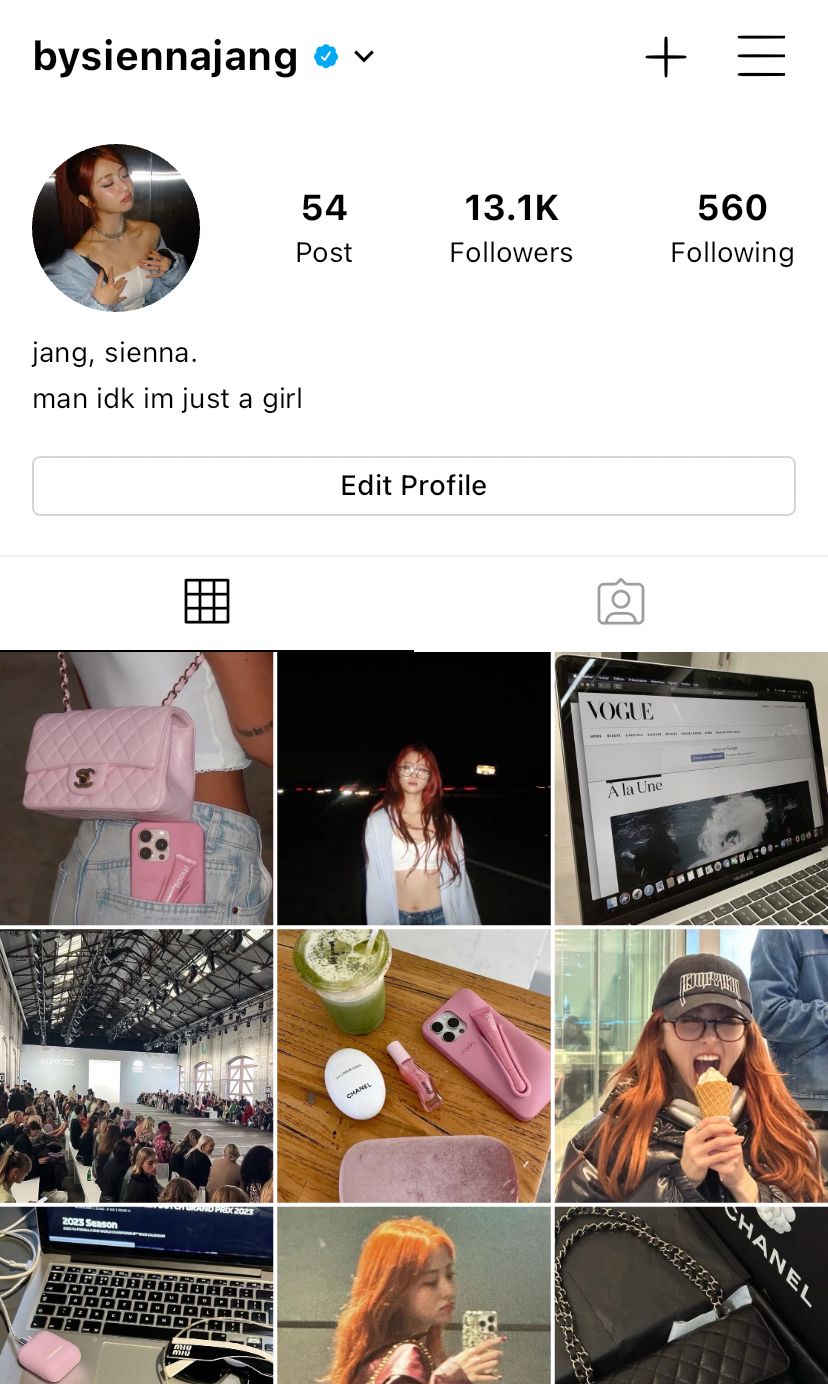Screen dimensions: 828x1384
Task: Open the ice cream cone post
Action: pos(691,1065)
